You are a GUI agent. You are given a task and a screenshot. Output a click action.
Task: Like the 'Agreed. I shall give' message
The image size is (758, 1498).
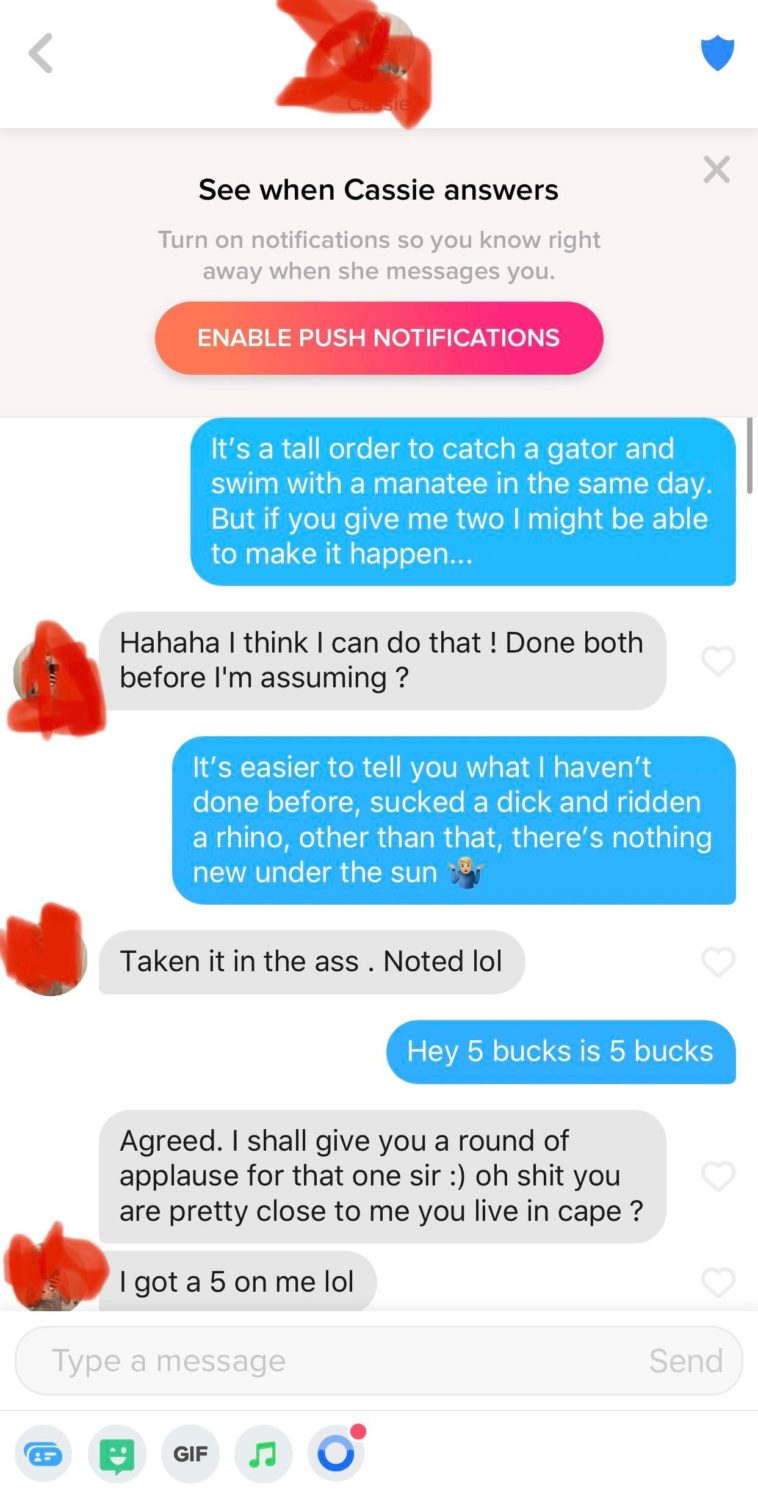718,1176
